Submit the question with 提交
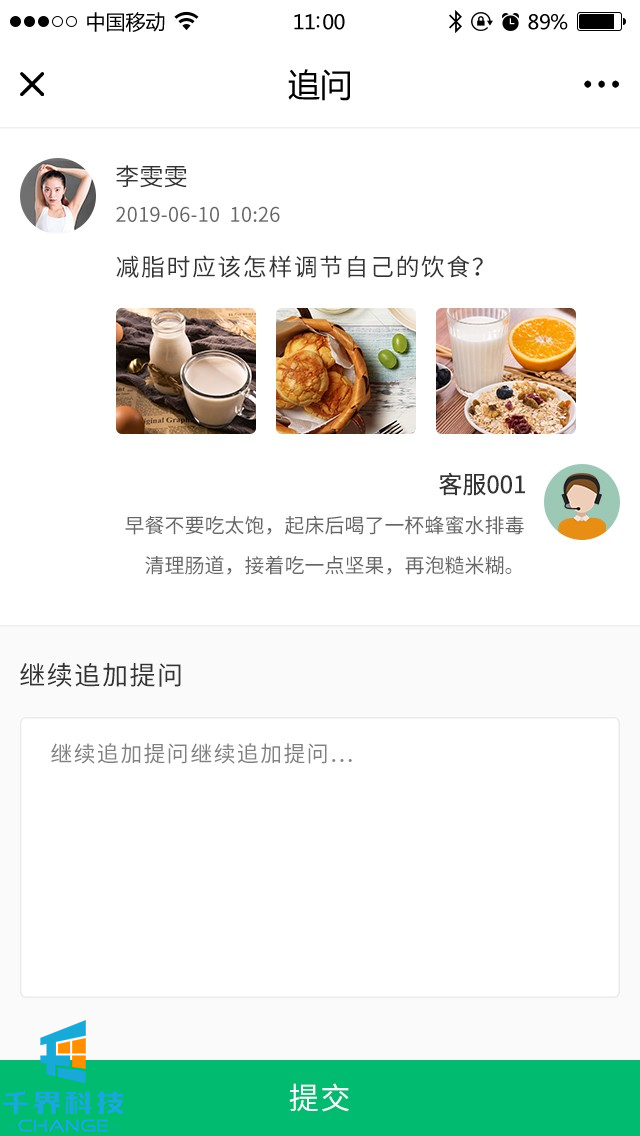 click(x=320, y=1097)
